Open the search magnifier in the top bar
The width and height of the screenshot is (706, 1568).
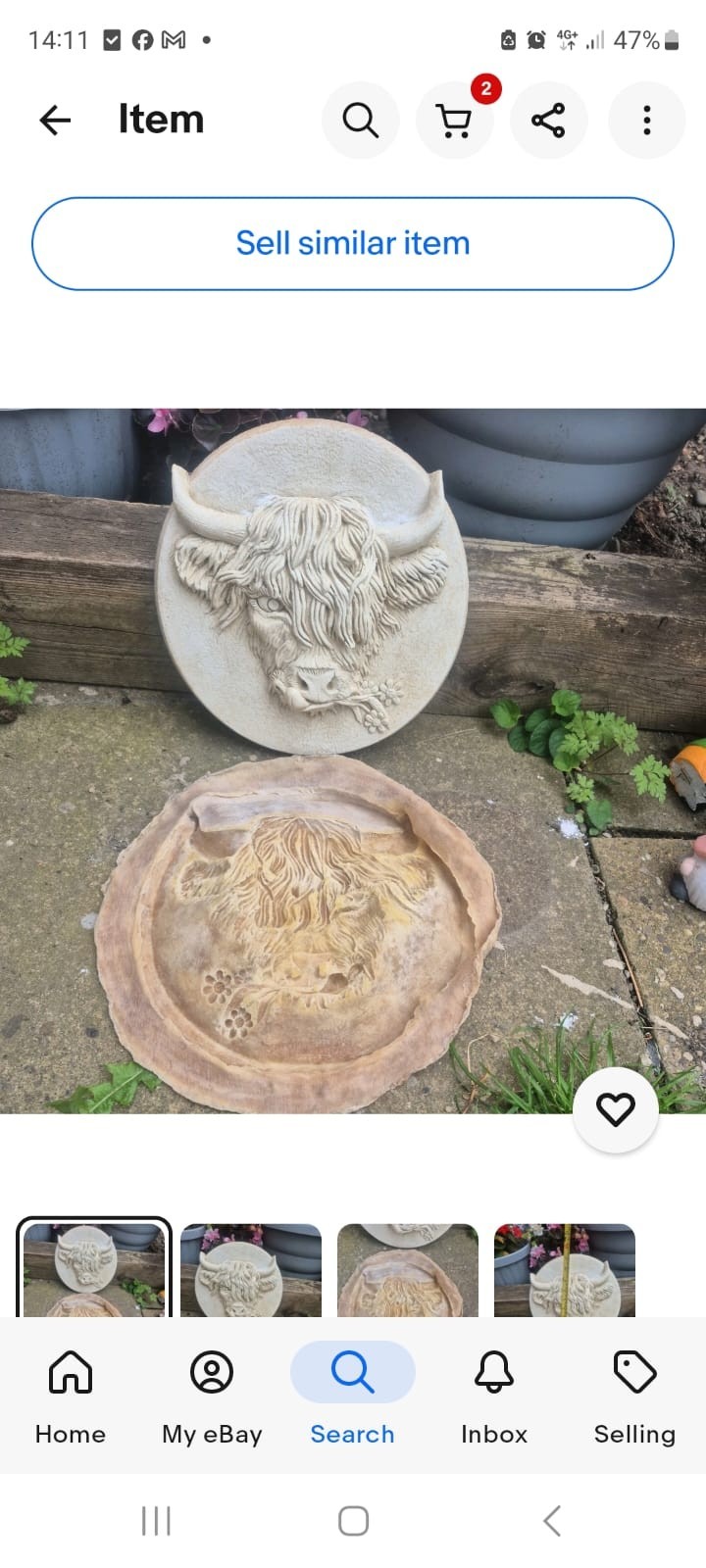[360, 121]
